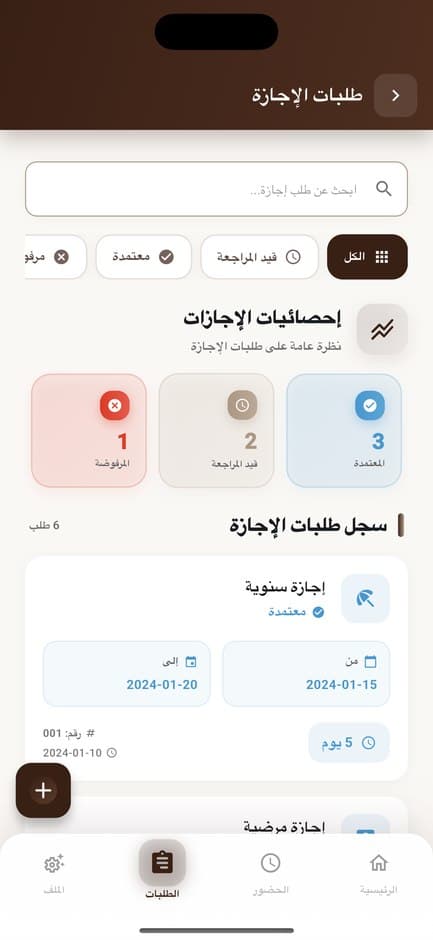Switch to the الطلبات tab

click(162, 870)
